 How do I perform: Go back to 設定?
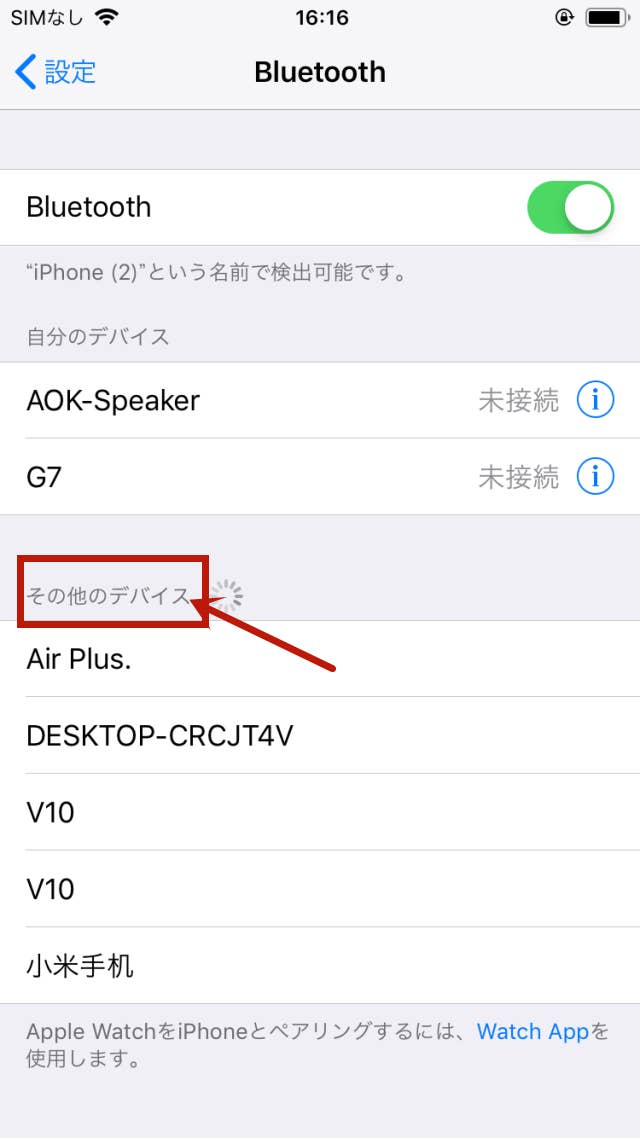click(55, 73)
